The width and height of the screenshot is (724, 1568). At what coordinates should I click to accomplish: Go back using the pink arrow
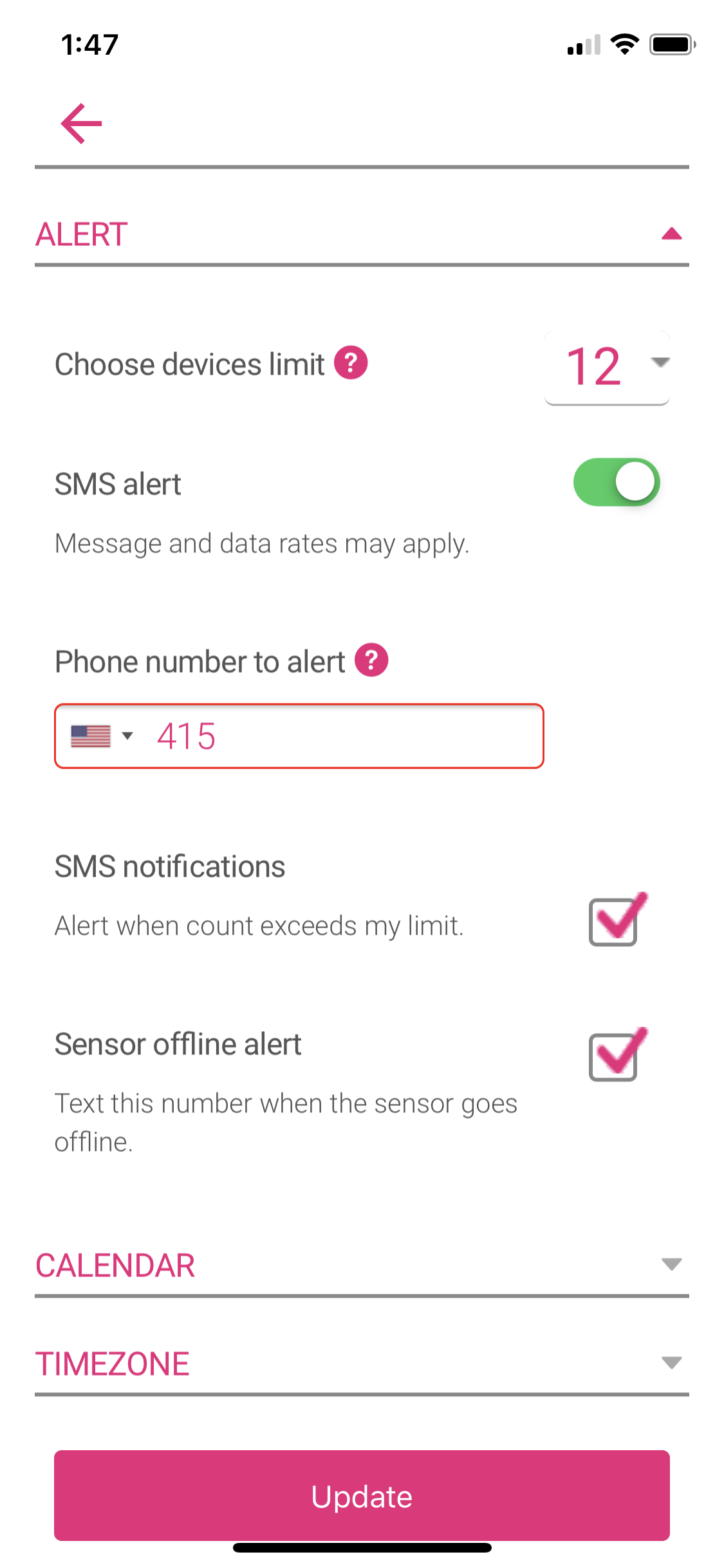coord(81,124)
